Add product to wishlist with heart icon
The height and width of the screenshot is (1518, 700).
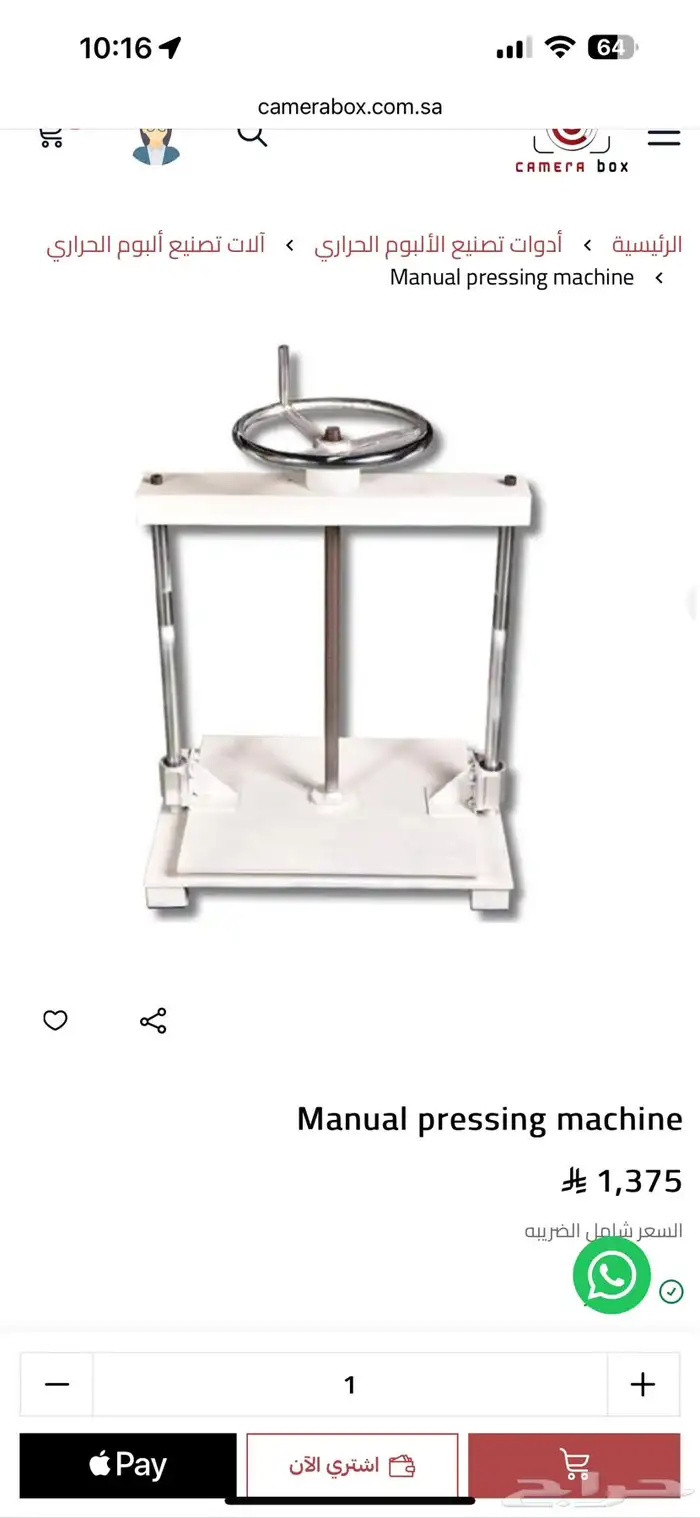click(55, 1021)
